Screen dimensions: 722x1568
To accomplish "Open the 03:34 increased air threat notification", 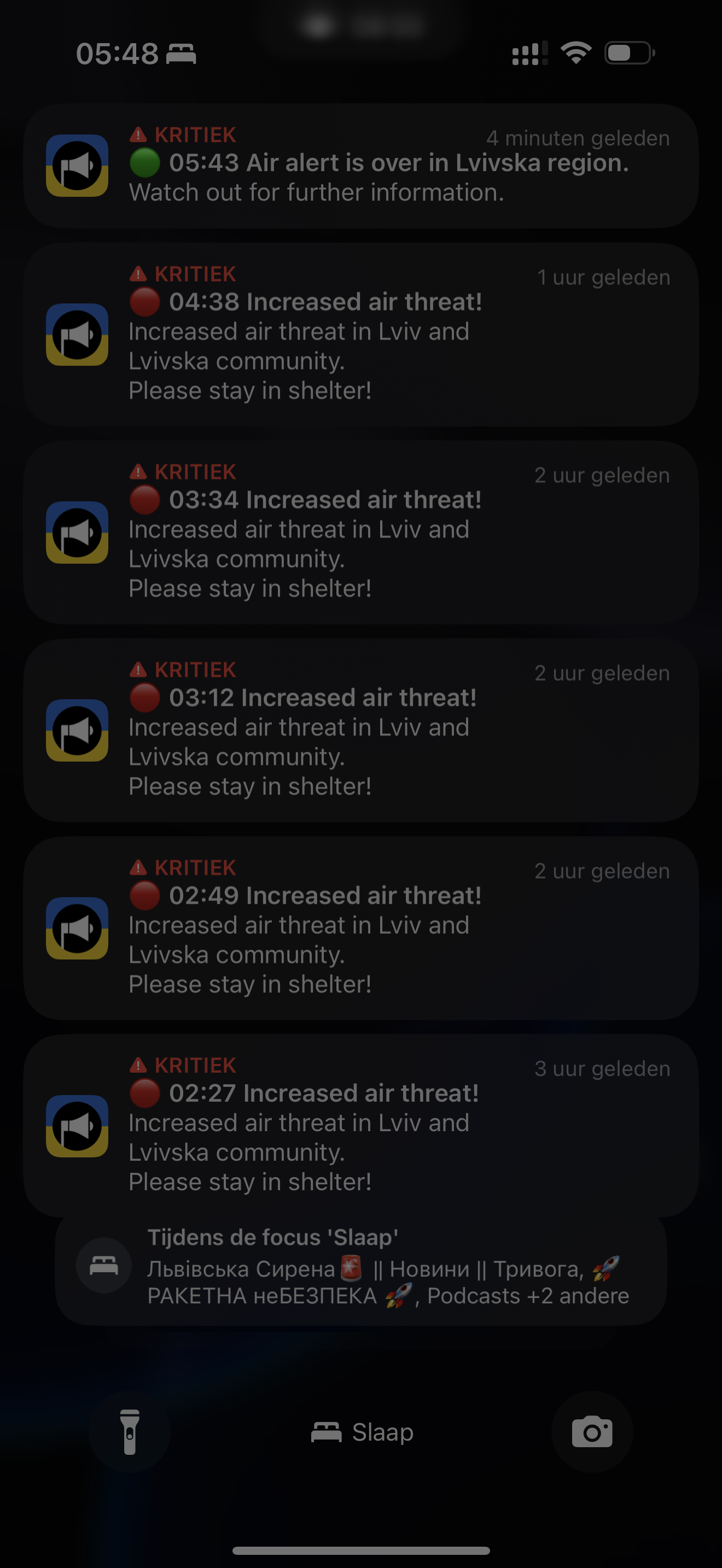I will coord(360,531).
